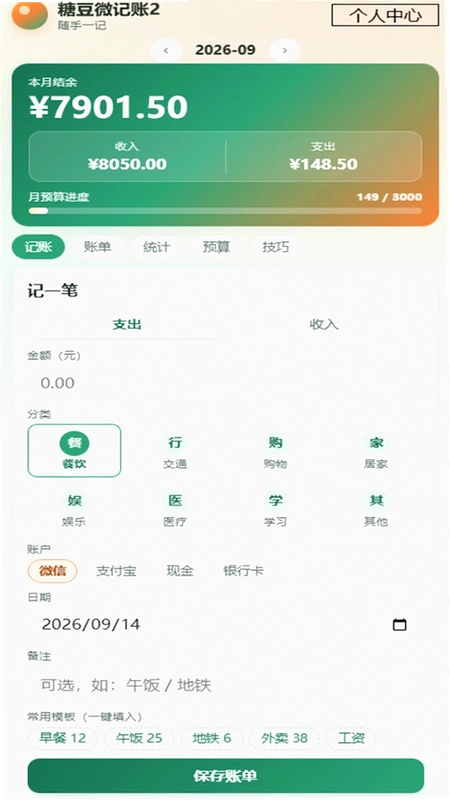Open the 技巧 tab
This screenshot has height=800, width=450.
(276, 247)
